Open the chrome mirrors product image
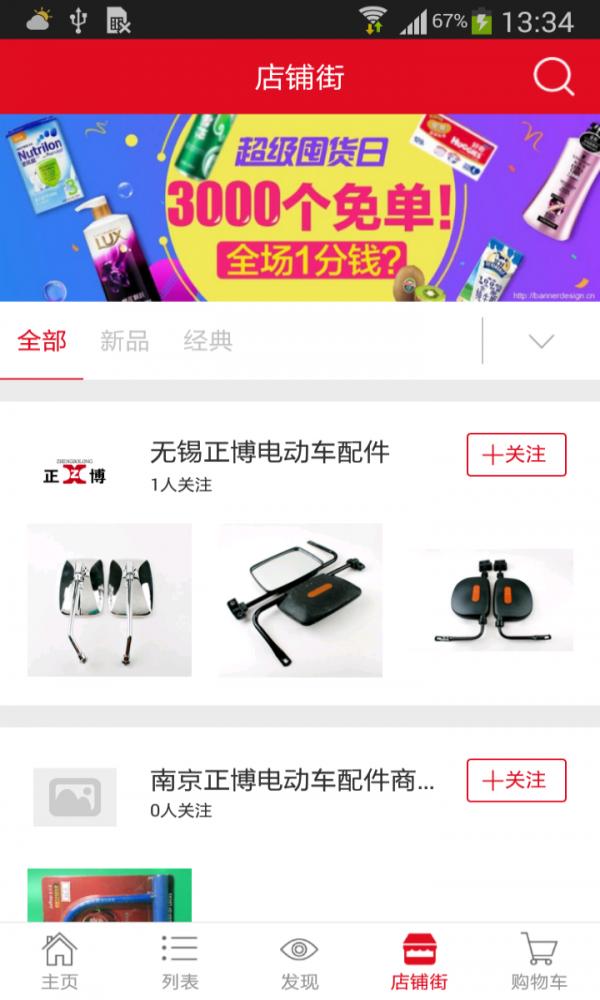 pyautogui.click(x=109, y=600)
